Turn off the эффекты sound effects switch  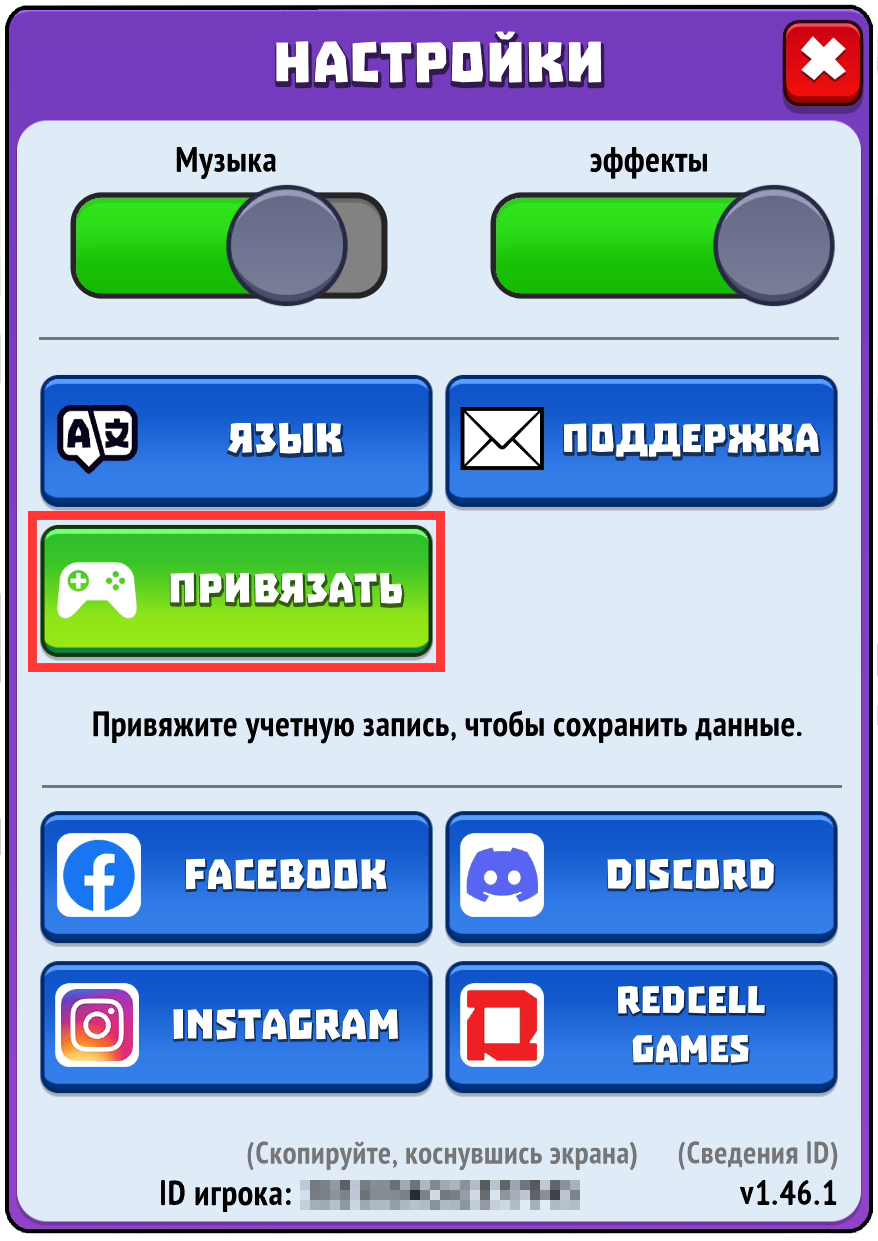tap(661, 246)
